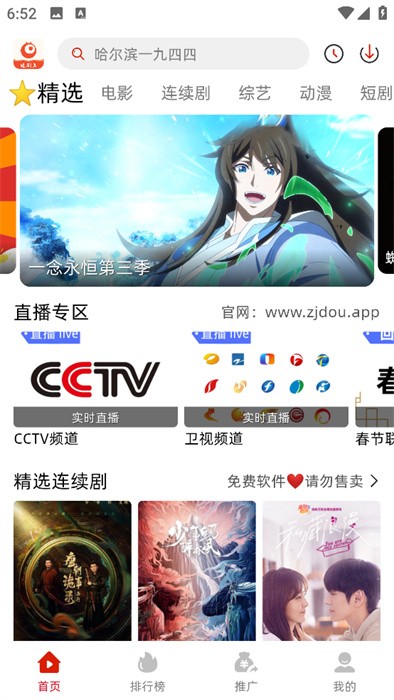This screenshot has height=700, width=394.
Task: Select the 首页 bottom tab
Action: click(49, 672)
